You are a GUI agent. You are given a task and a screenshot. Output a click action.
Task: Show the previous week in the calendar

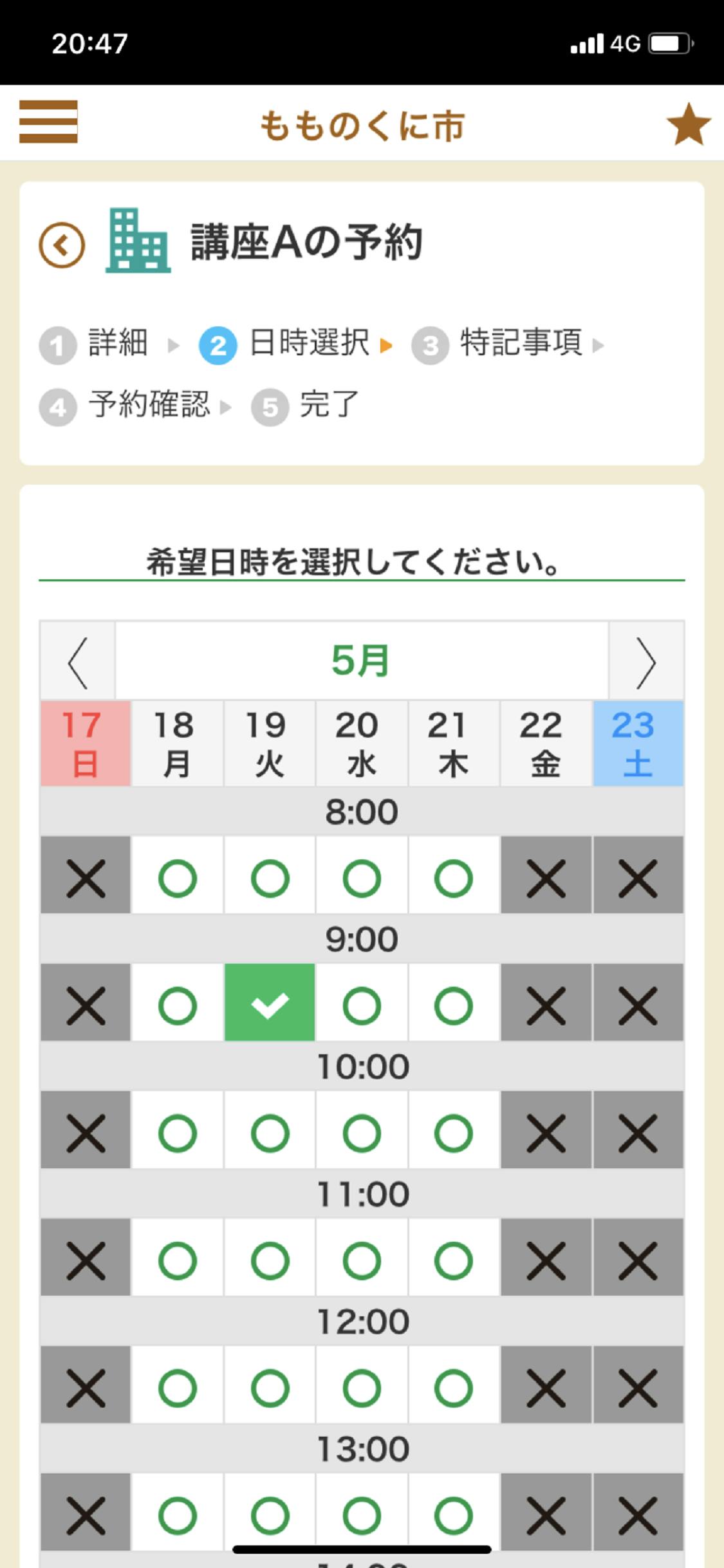pos(78,662)
